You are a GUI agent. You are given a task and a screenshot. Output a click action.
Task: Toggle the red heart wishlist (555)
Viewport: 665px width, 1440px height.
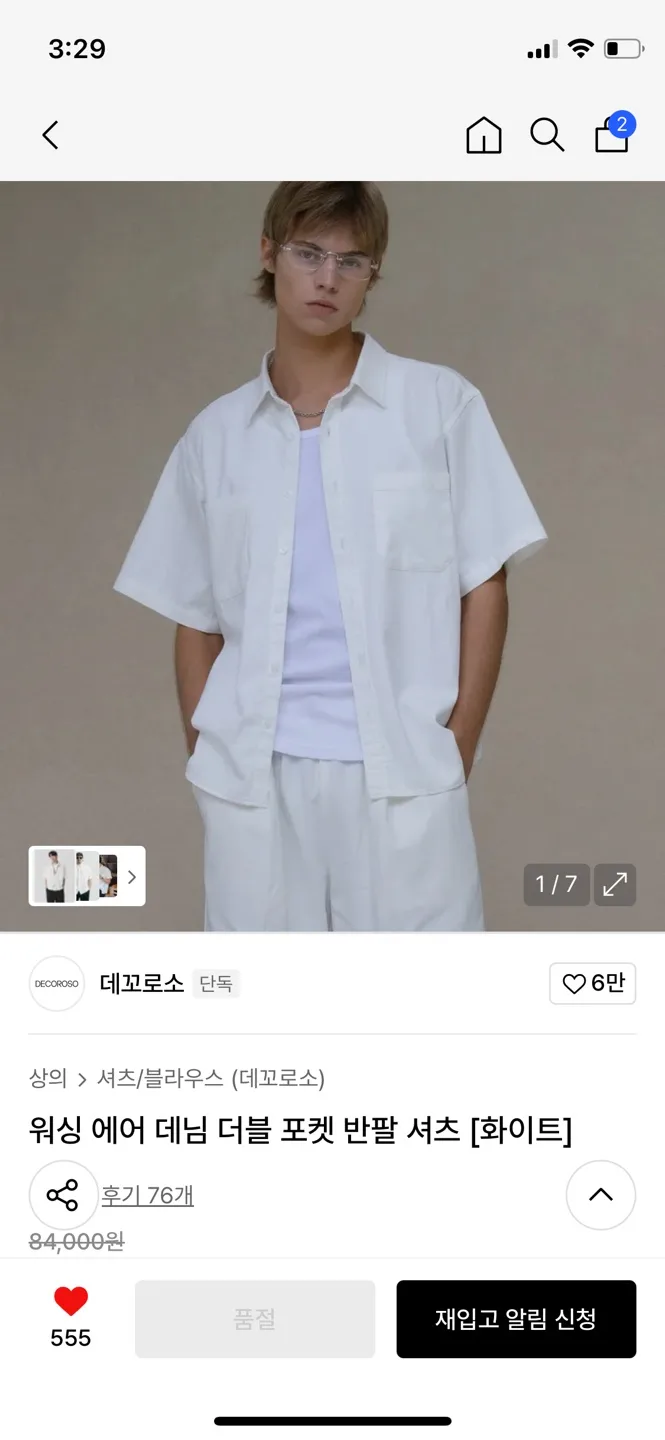tap(71, 1303)
